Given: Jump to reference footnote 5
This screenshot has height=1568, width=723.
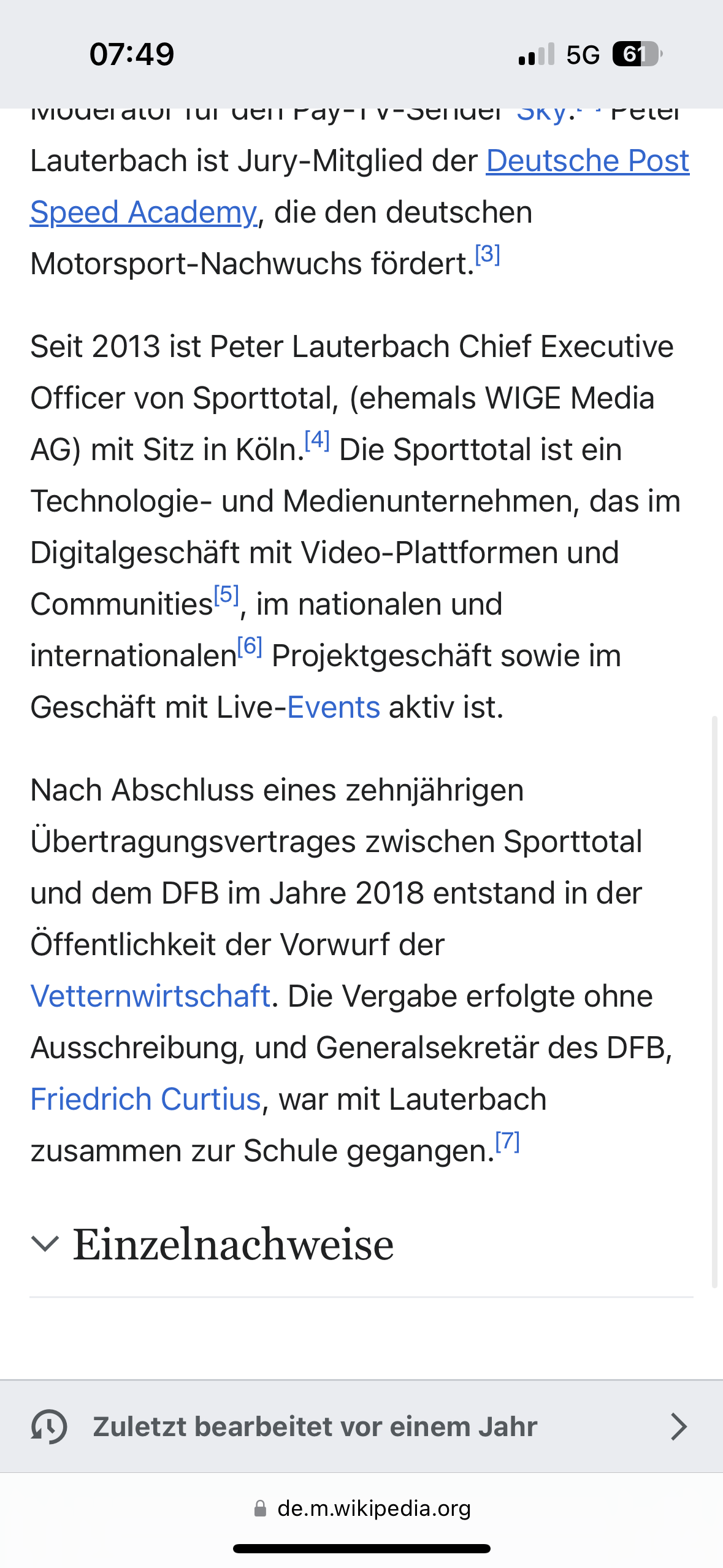Looking at the screenshot, I should [226, 594].
